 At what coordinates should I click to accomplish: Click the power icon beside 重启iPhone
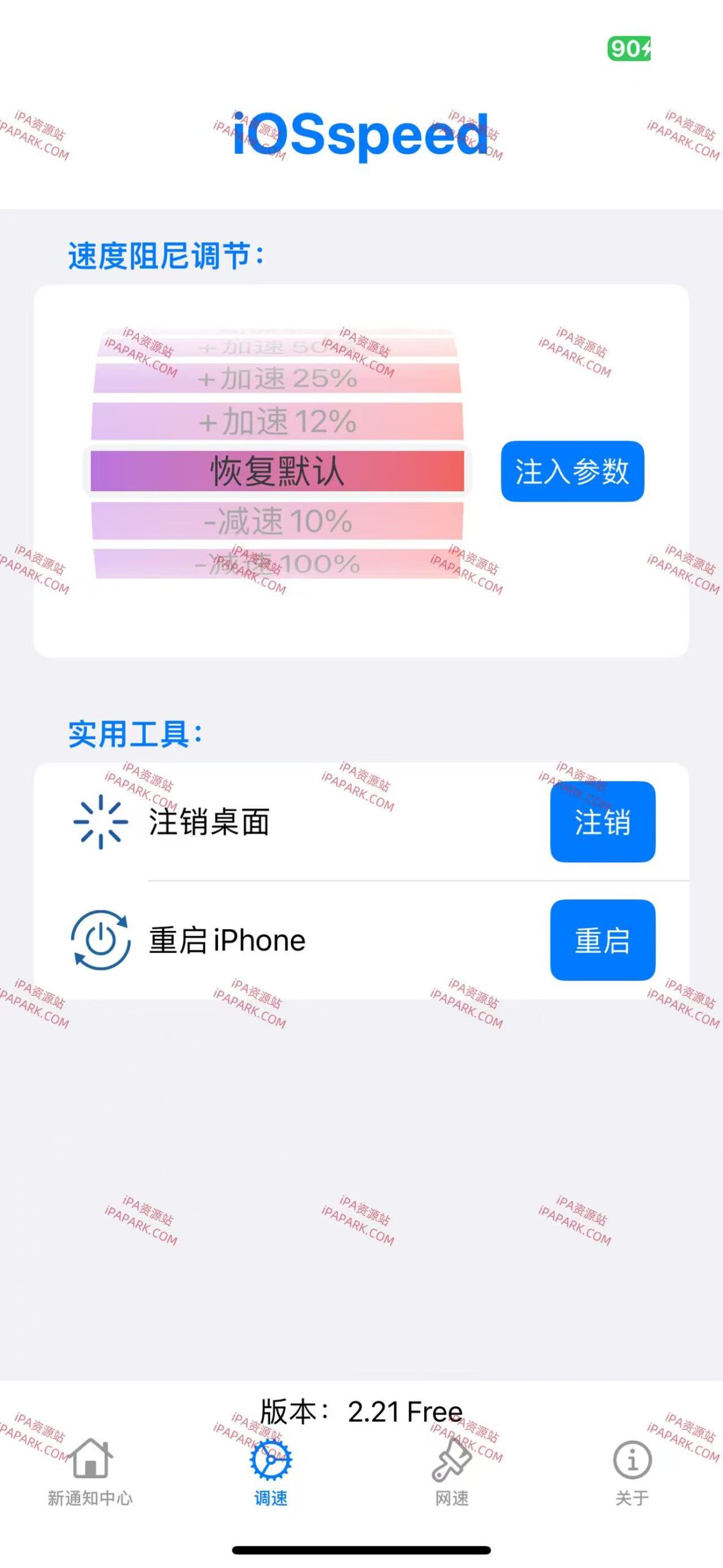point(100,941)
